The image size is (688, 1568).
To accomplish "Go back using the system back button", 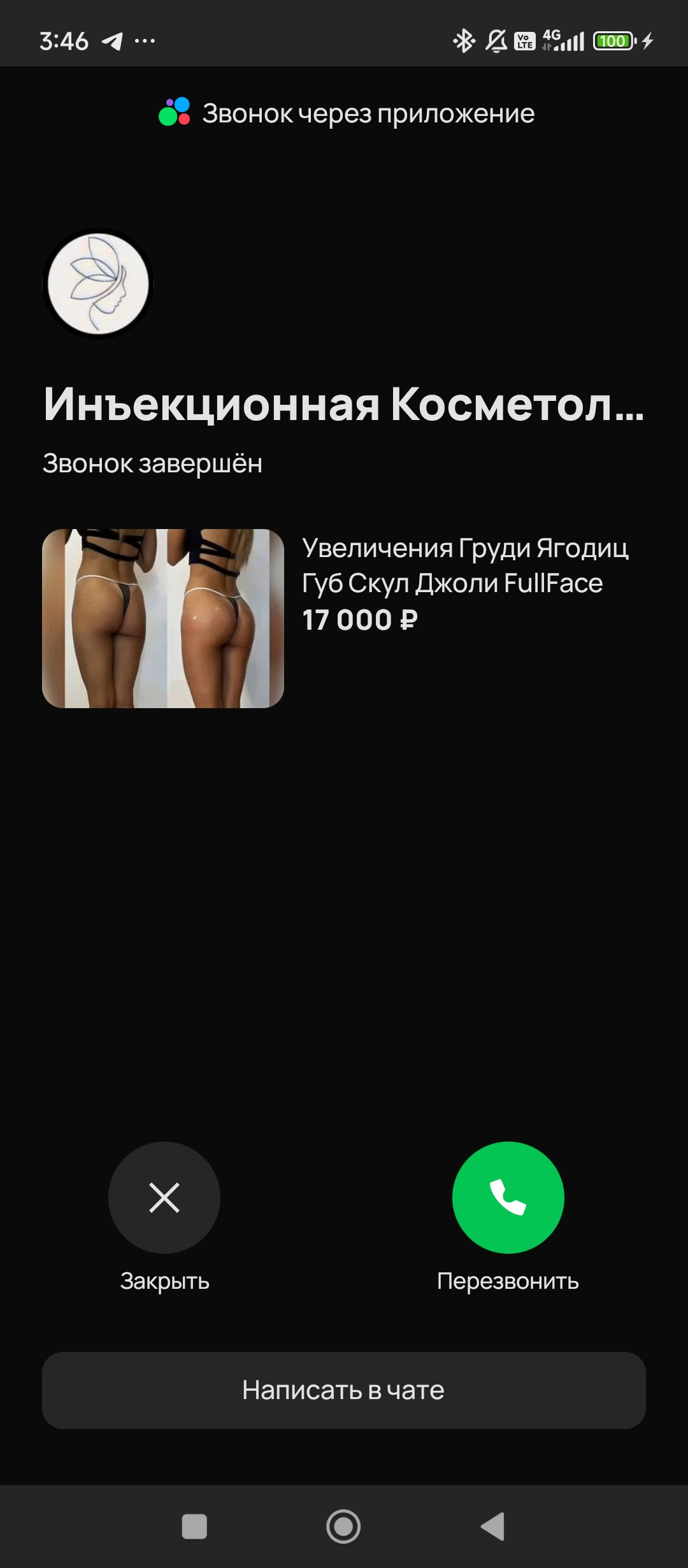I will pyautogui.click(x=492, y=1527).
